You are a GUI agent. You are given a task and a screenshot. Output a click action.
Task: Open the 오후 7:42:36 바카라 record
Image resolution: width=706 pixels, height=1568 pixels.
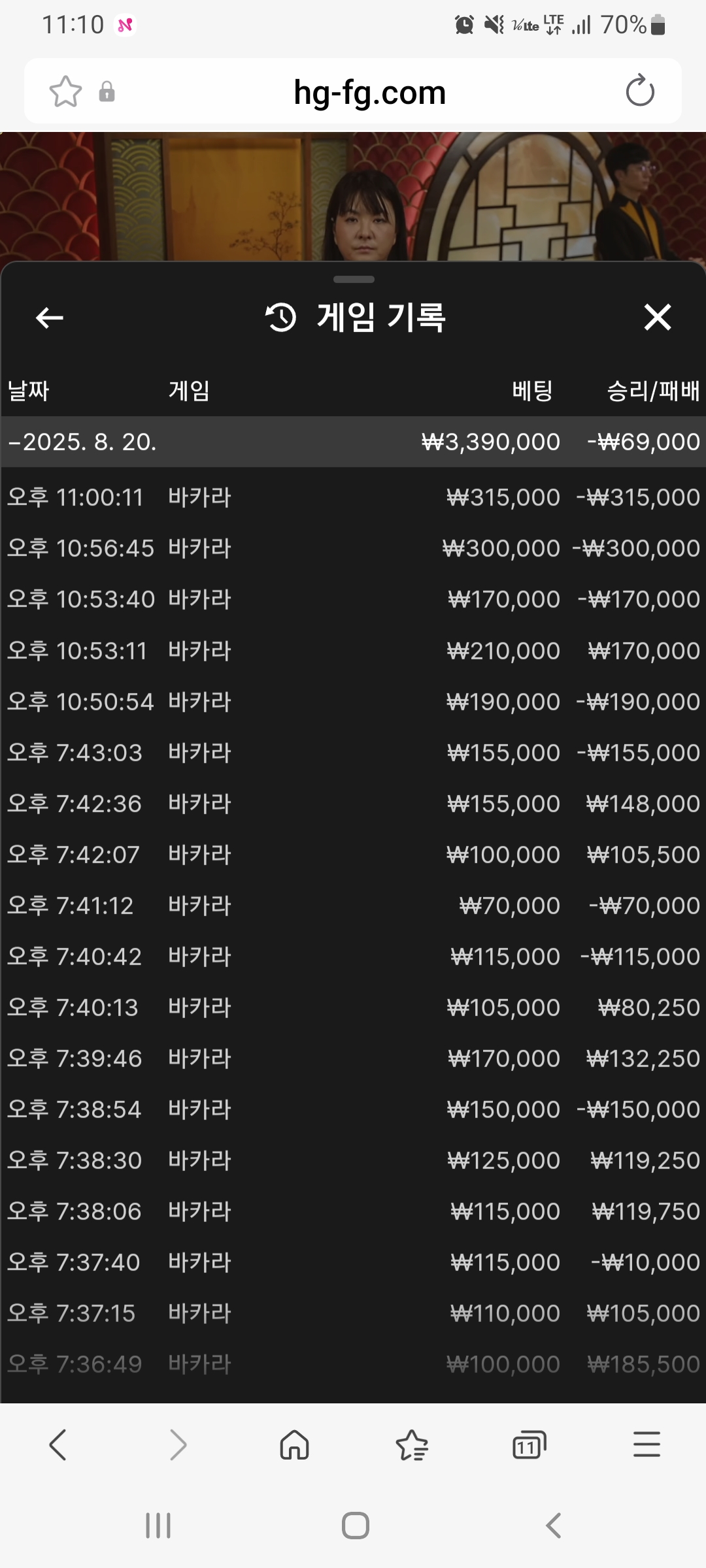point(353,804)
